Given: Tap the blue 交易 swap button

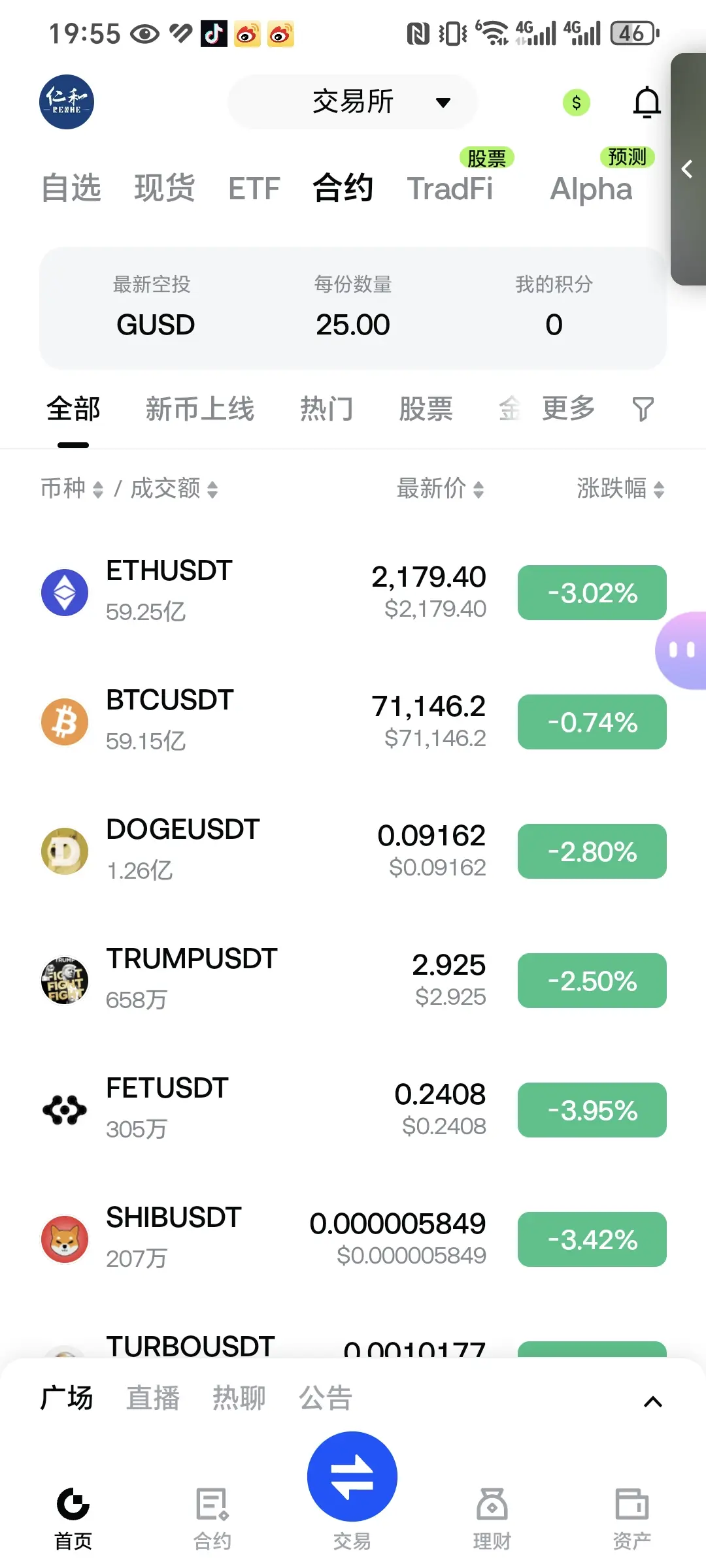Looking at the screenshot, I should (x=352, y=1477).
